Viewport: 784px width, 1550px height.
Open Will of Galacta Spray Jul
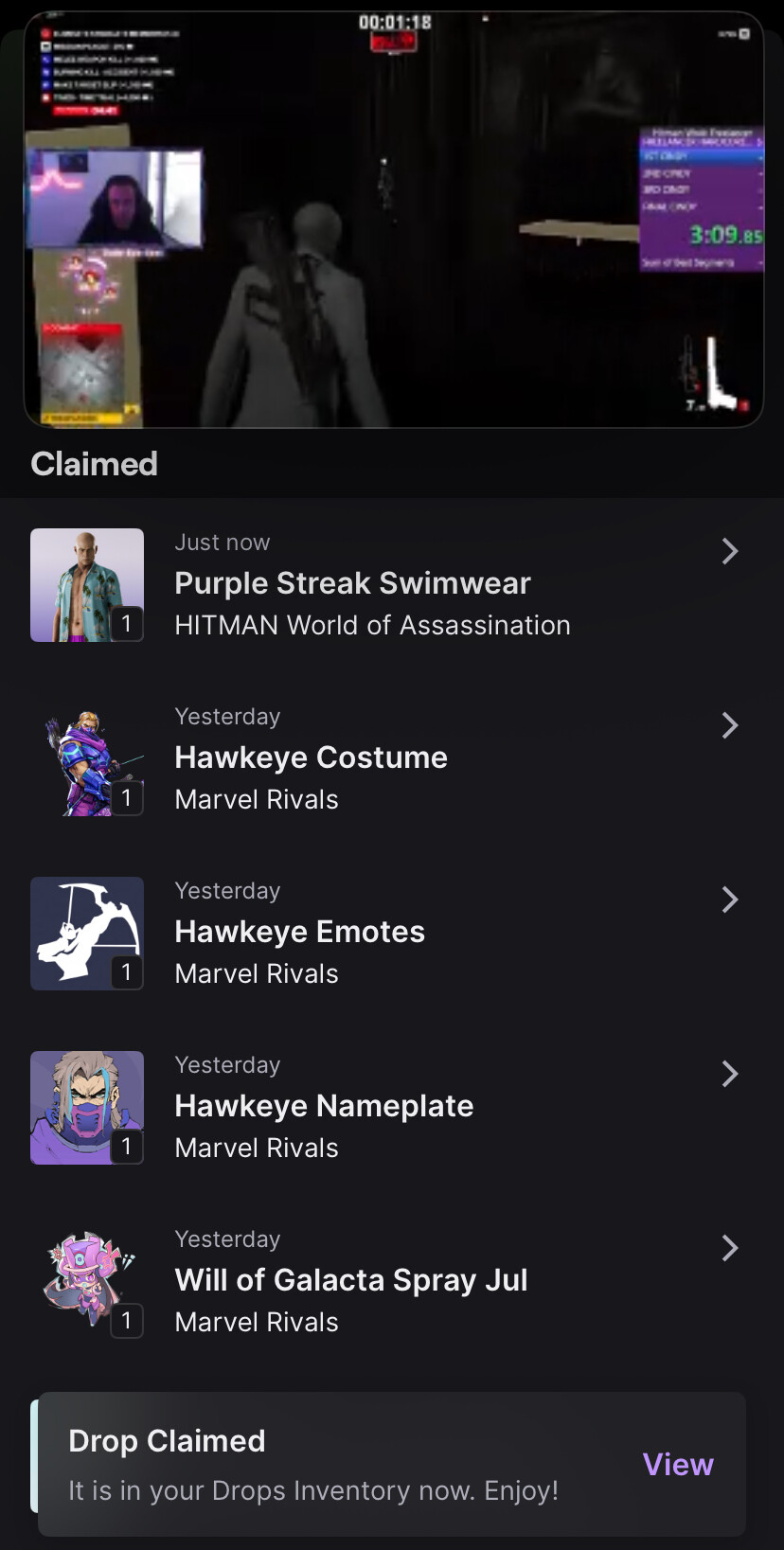pyautogui.click(x=392, y=1282)
